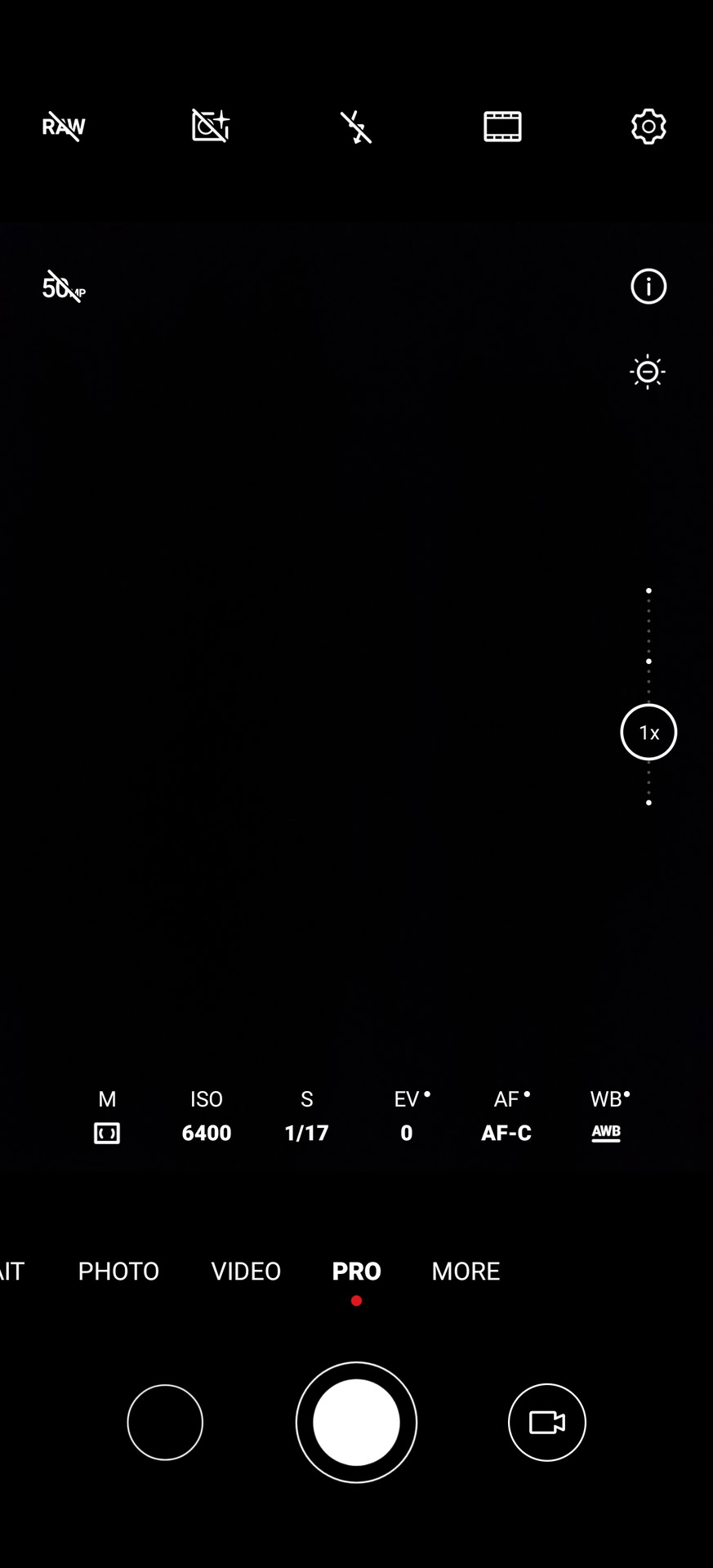Change AF-C focus mode

pos(506,1116)
